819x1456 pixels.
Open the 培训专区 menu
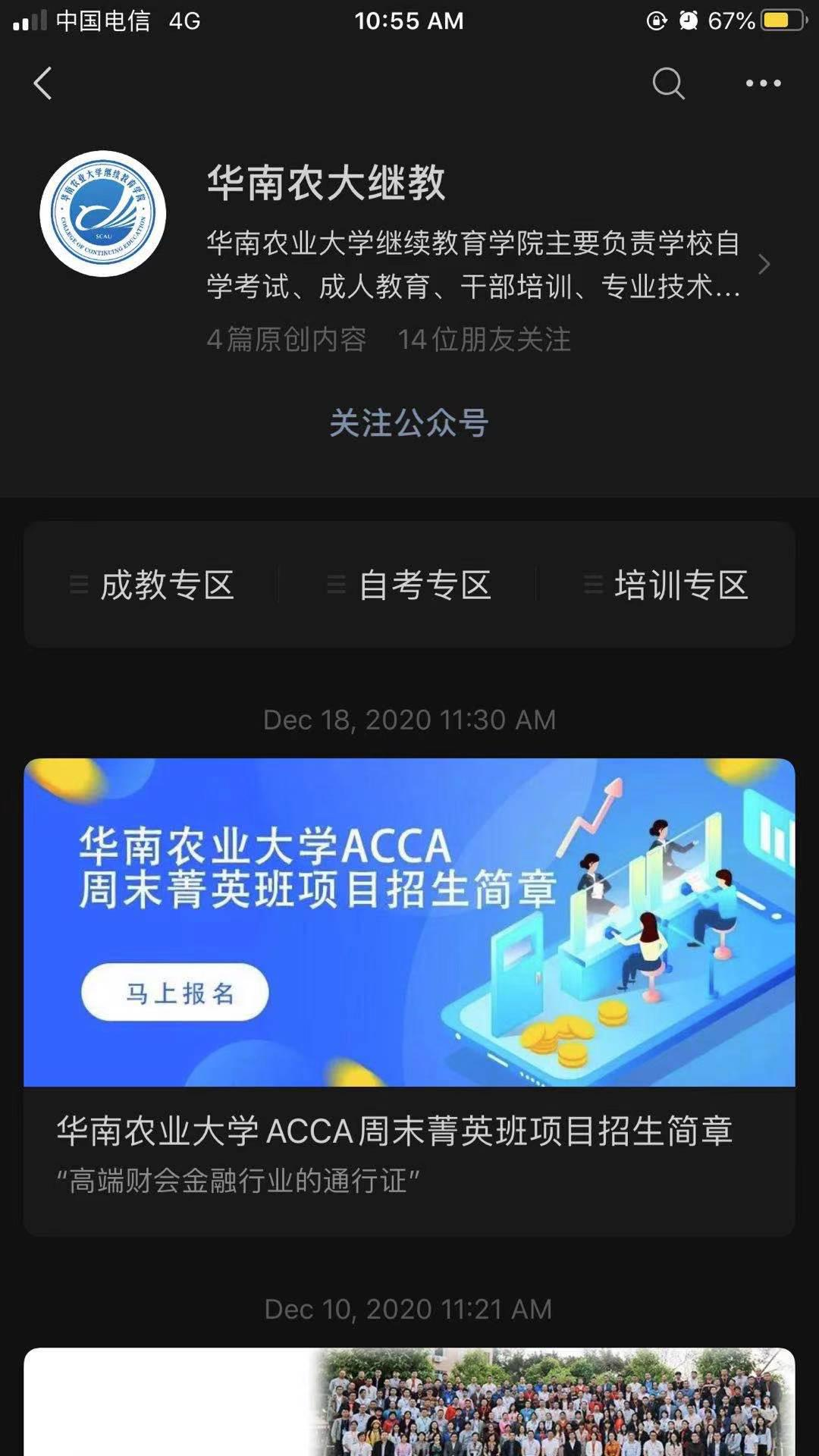[667, 585]
